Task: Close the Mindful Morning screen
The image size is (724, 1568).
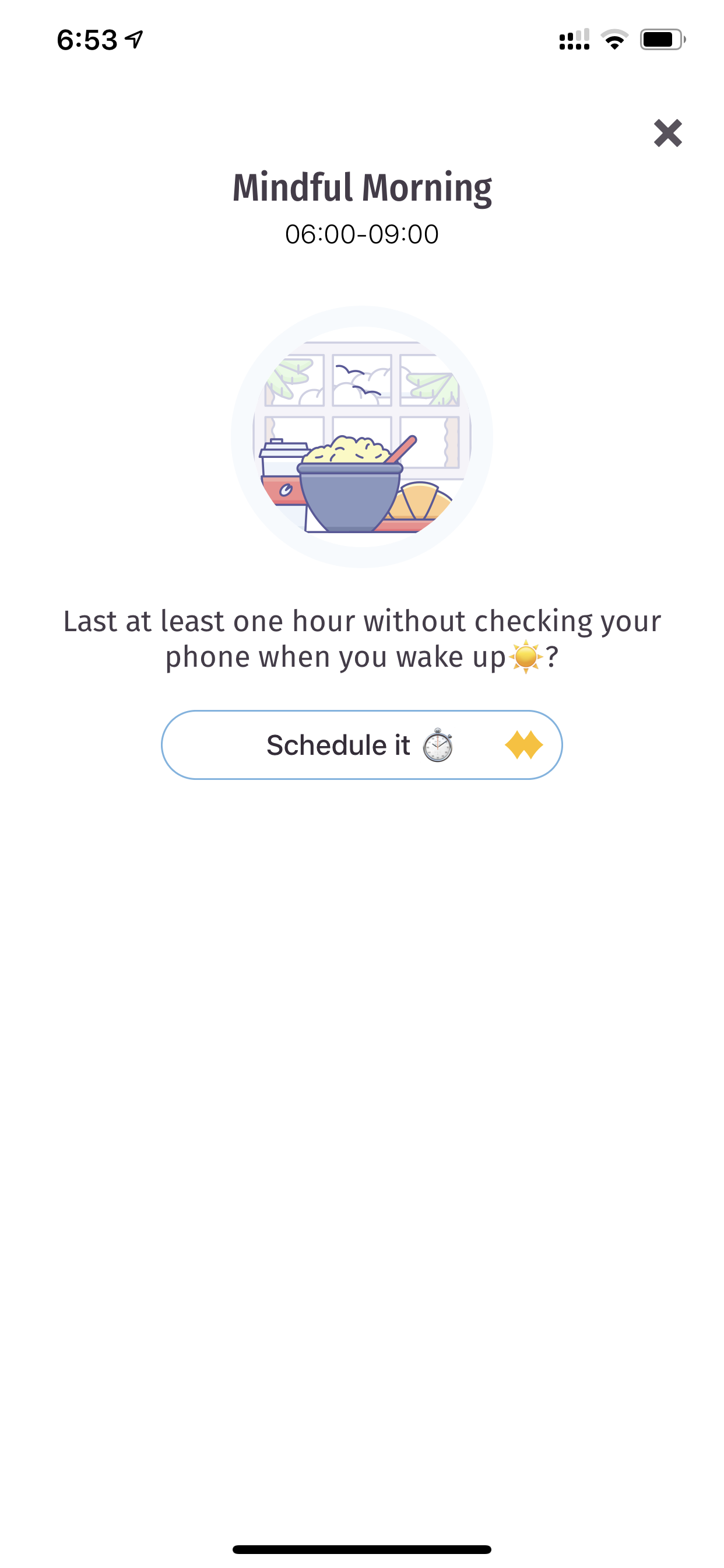Action: click(667, 134)
